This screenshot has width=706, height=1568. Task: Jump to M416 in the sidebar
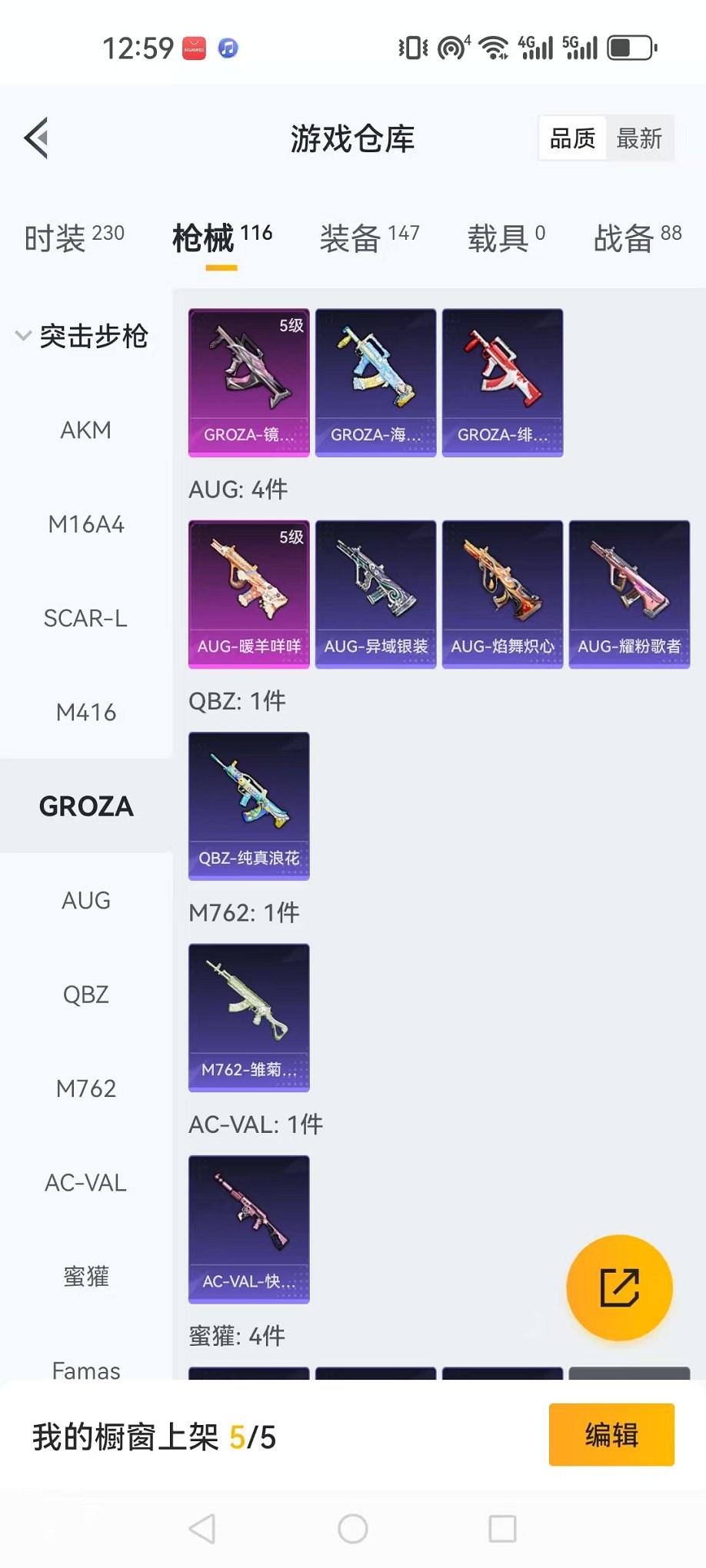86,713
